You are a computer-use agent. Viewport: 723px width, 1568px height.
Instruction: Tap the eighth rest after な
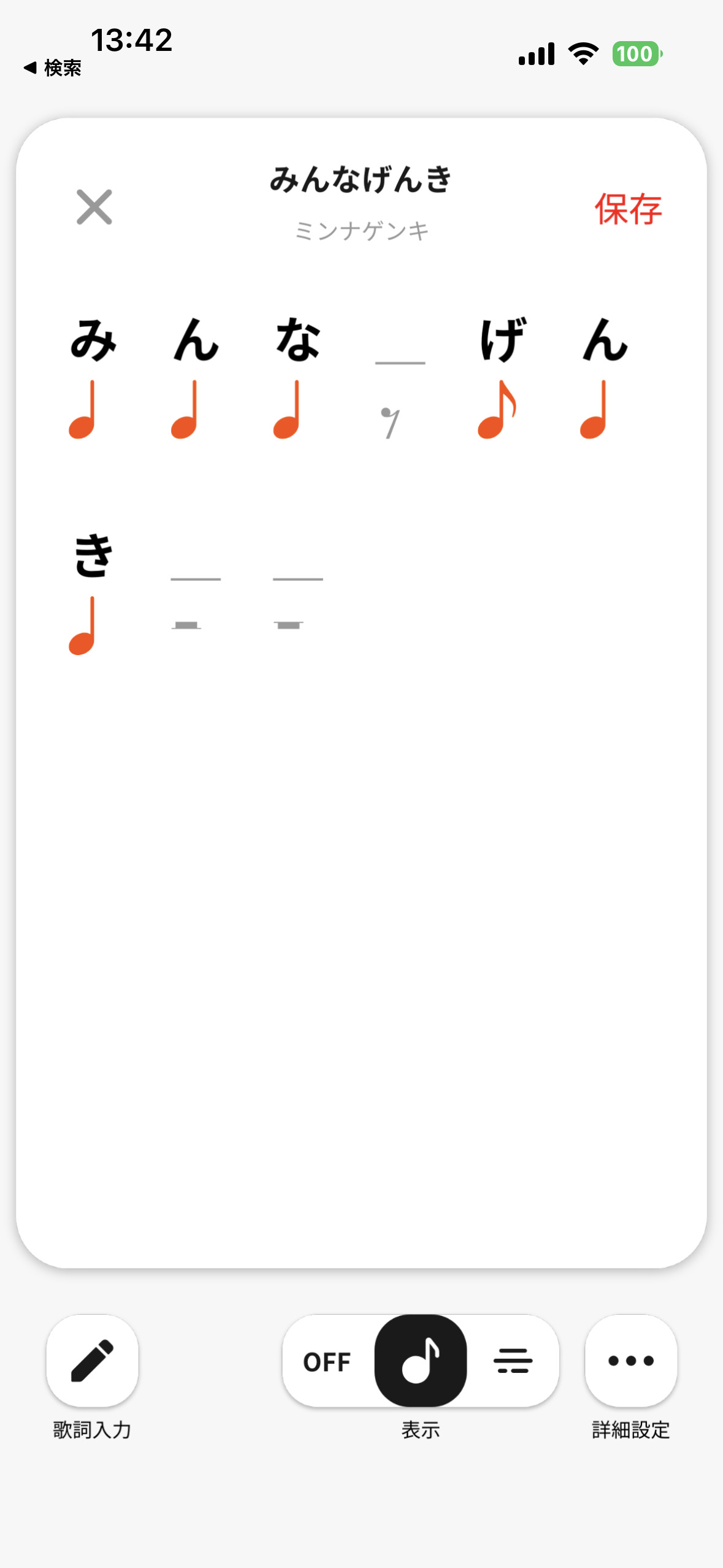pos(391,423)
